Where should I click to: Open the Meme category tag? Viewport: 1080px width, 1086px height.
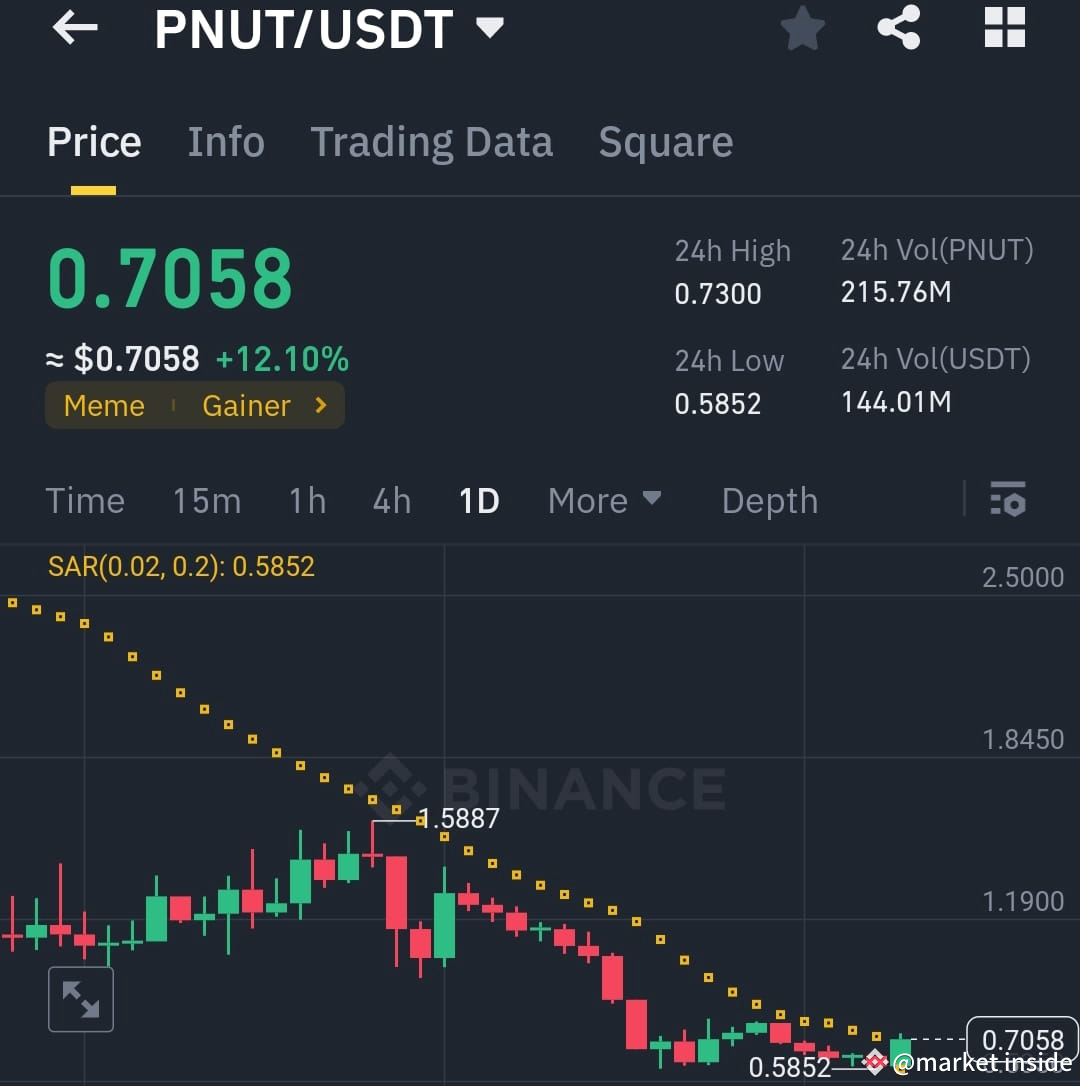103,405
